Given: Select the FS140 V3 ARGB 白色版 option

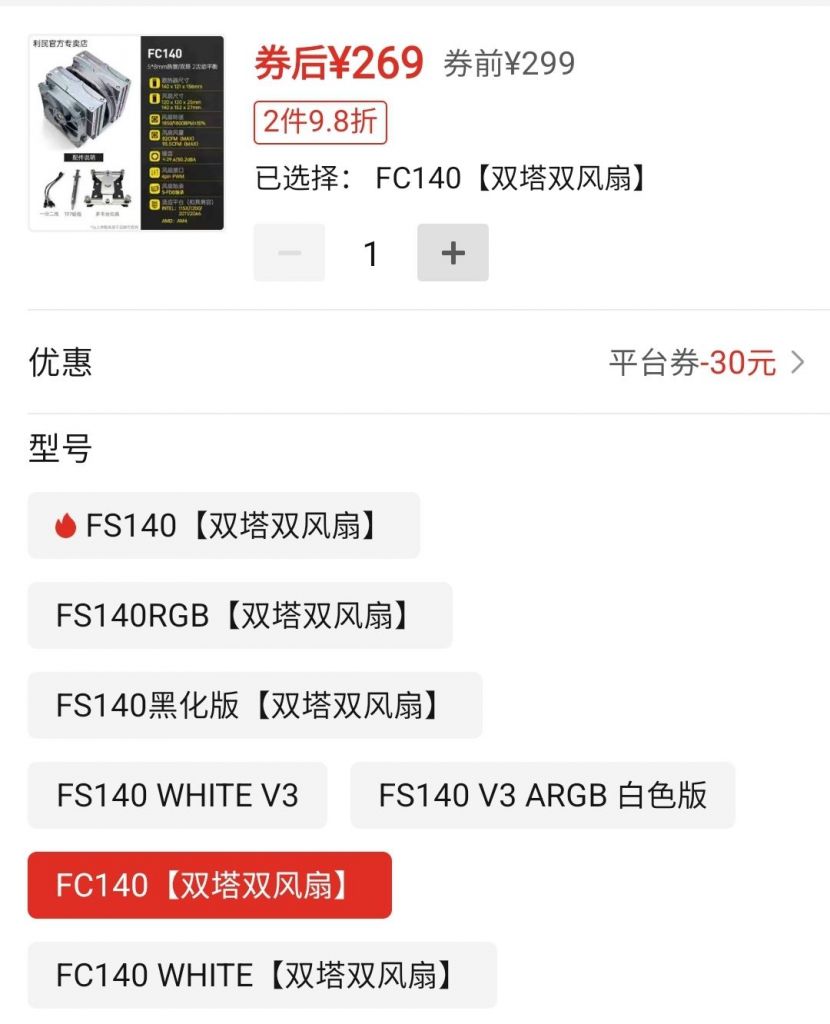Looking at the screenshot, I should coord(541,795).
